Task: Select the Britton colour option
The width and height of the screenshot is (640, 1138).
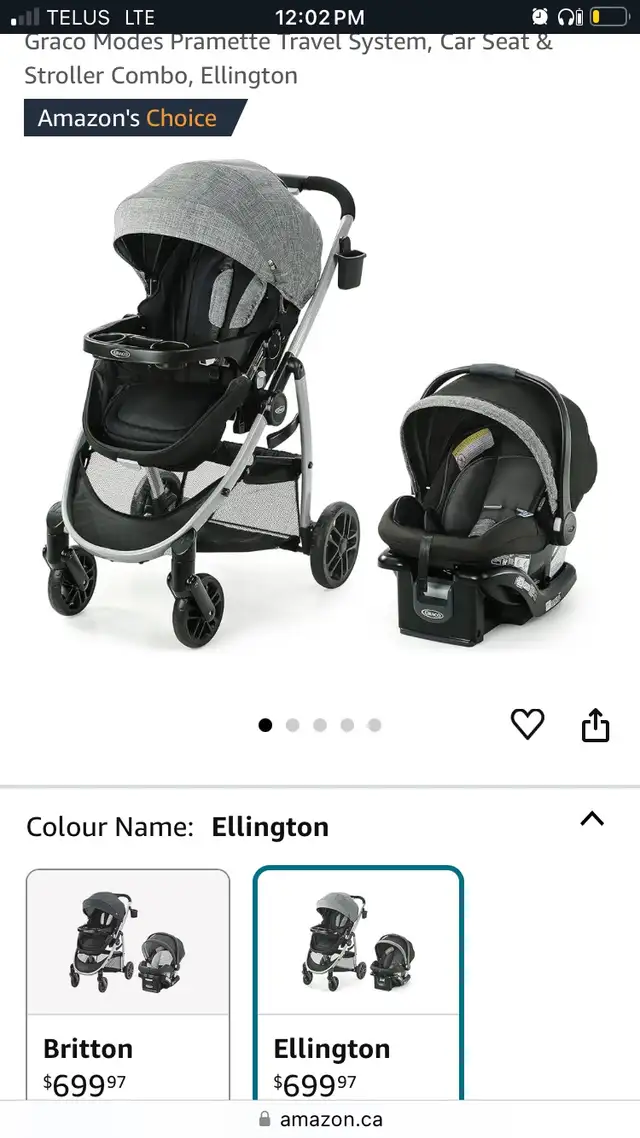Action: point(128,983)
